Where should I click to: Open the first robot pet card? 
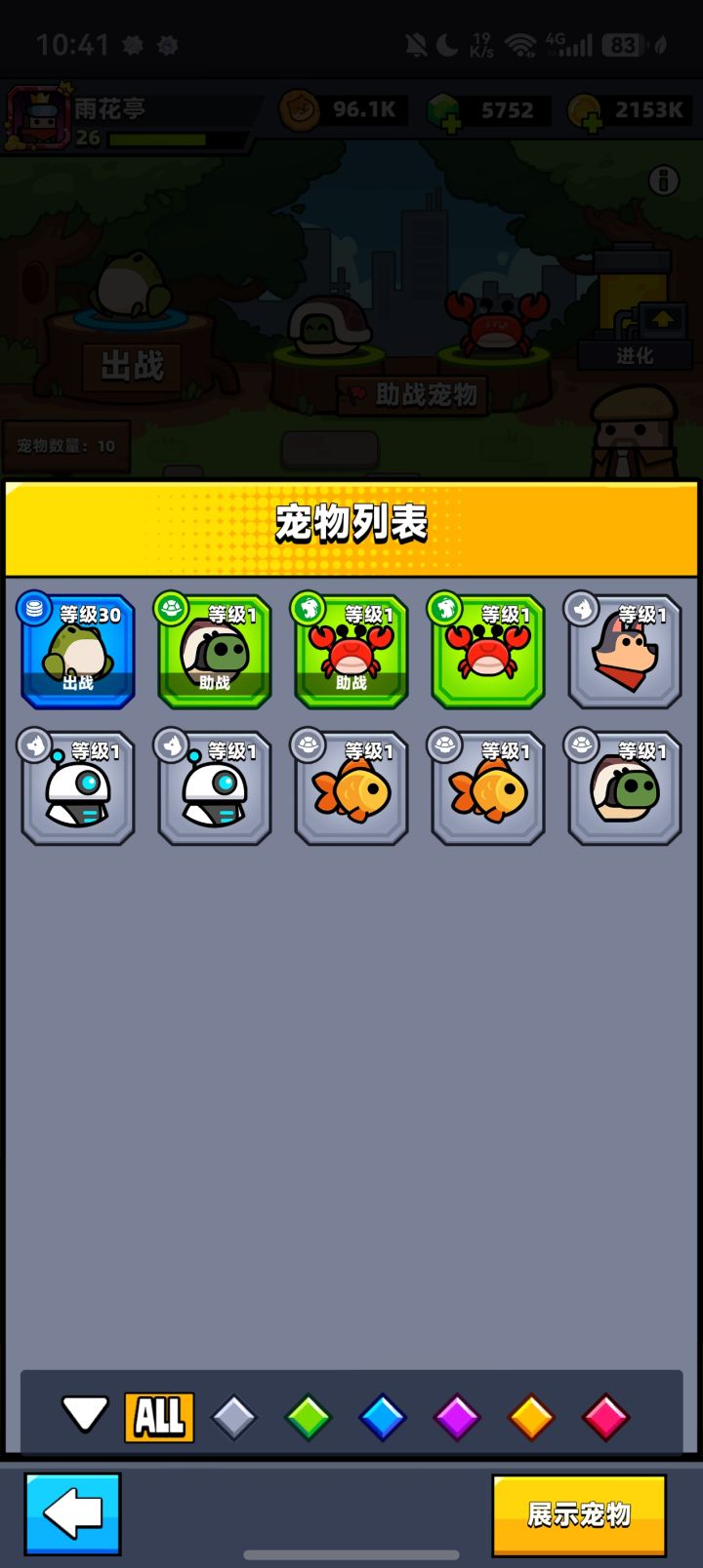click(77, 785)
